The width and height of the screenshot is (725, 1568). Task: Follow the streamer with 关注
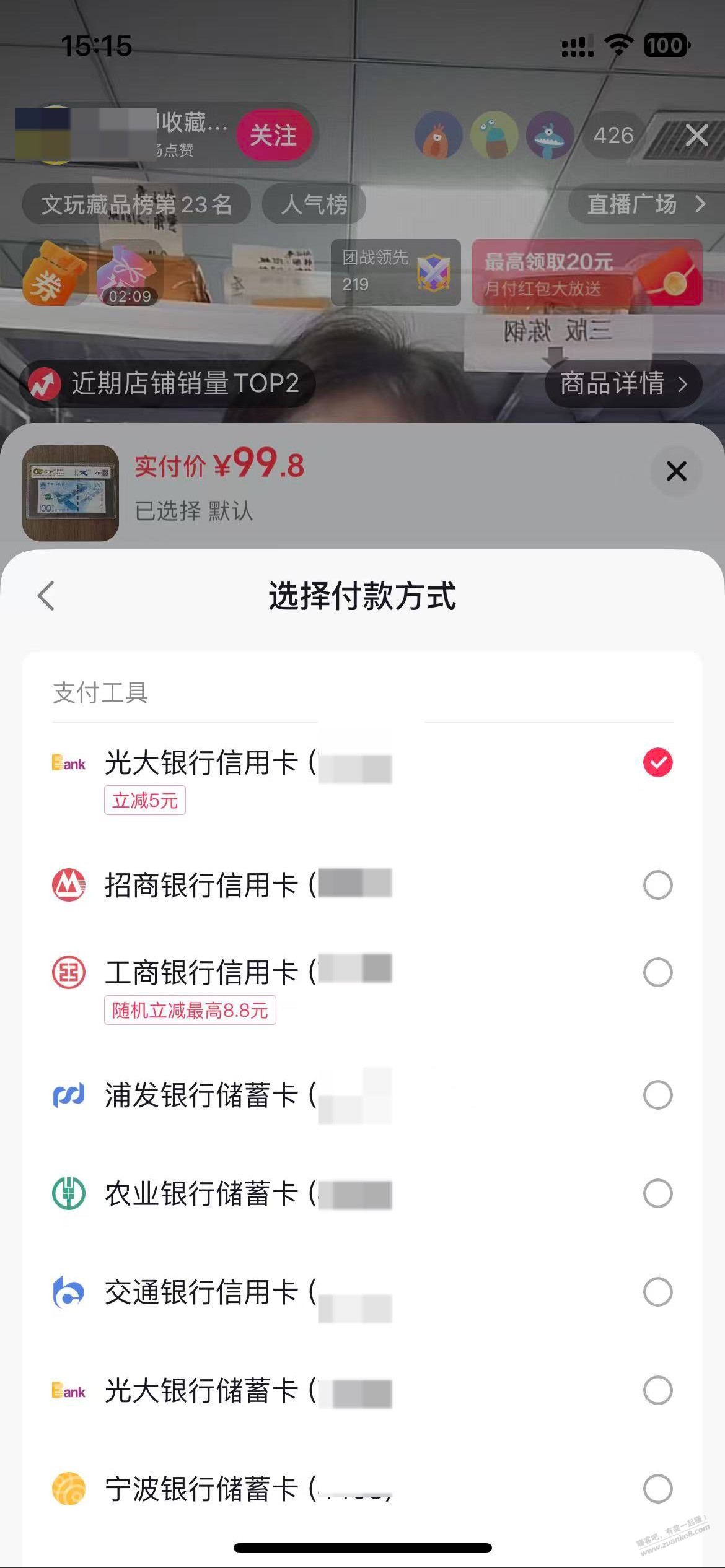pos(273,135)
